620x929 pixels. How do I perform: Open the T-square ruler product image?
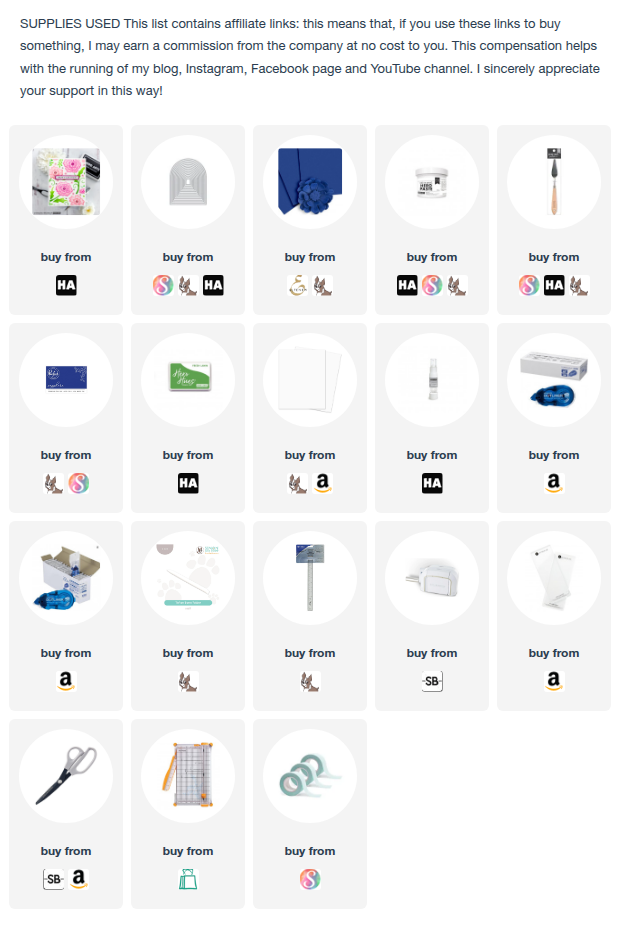coord(310,578)
